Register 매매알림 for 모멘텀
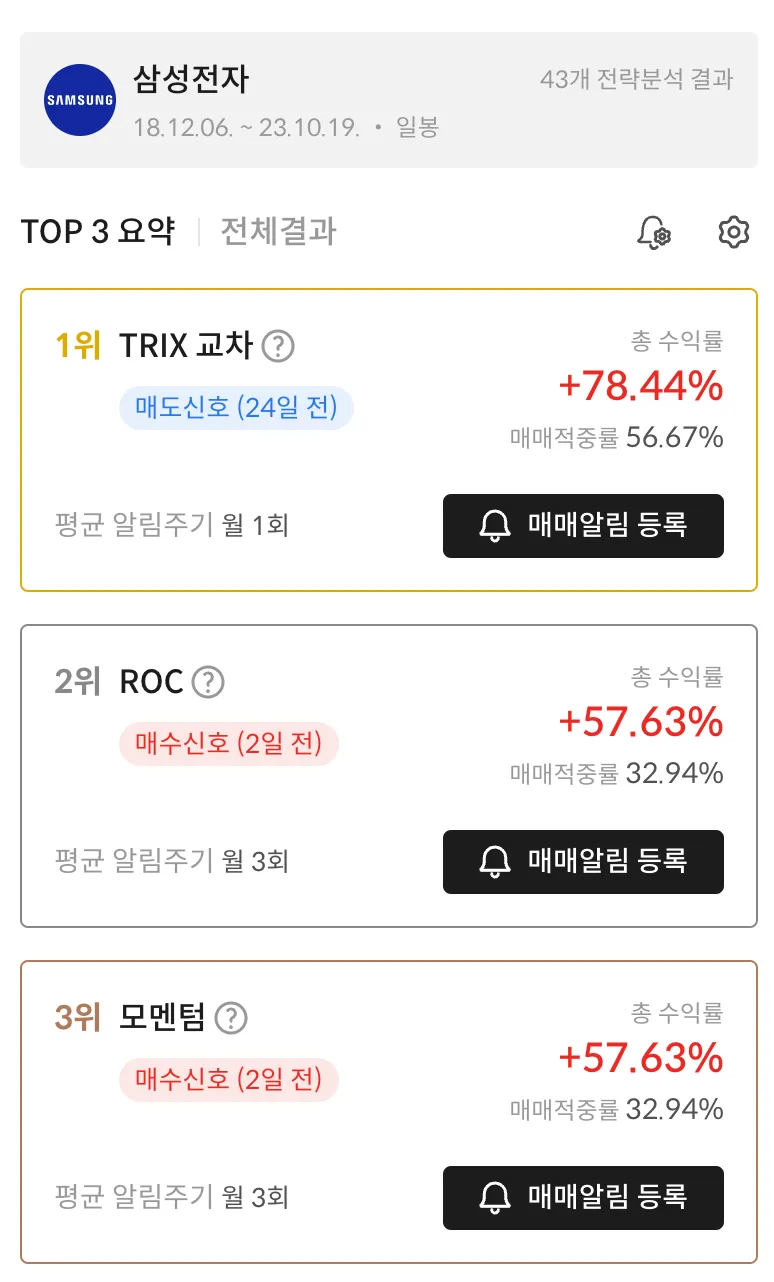774x1282 pixels. tap(583, 1198)
